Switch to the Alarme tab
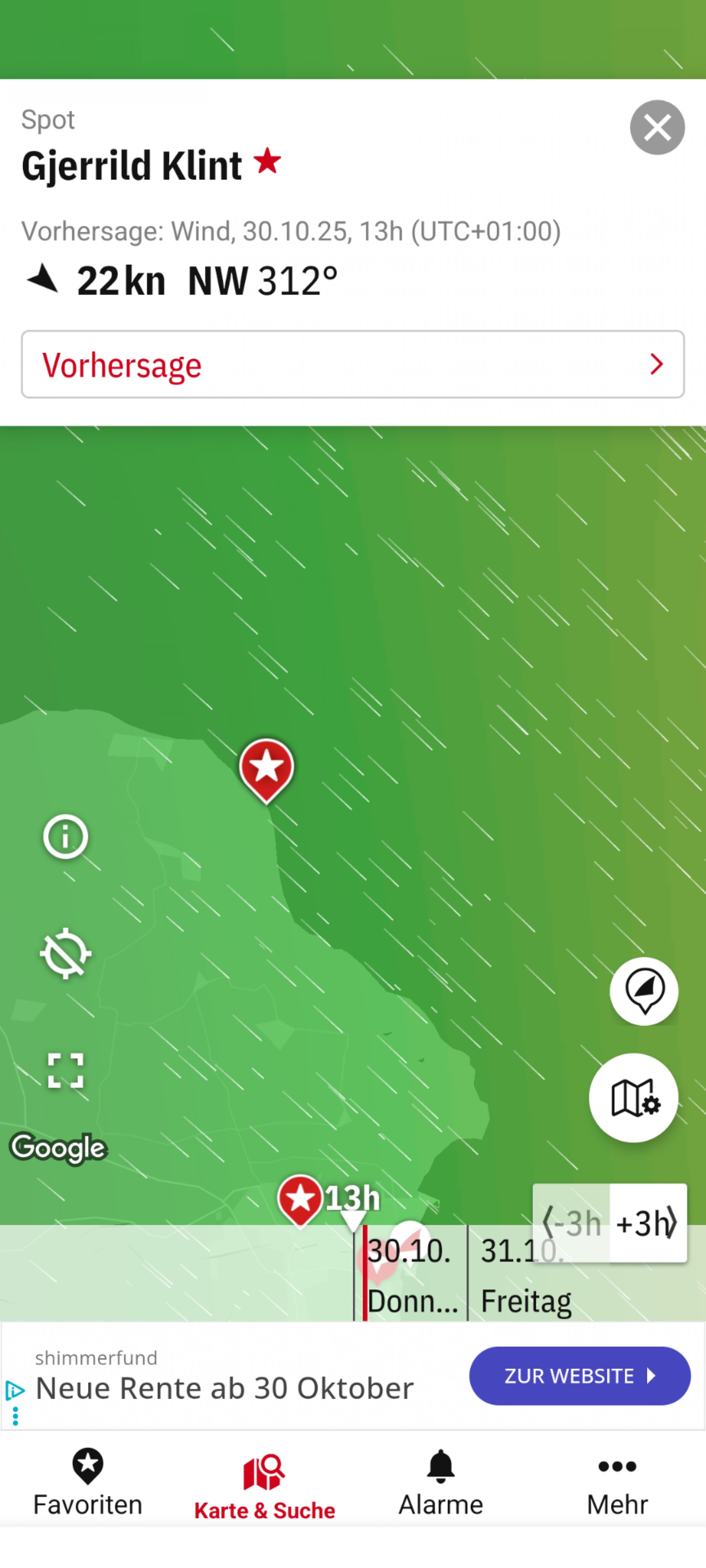This screenshot has height=1568, width=706. click(440, 1482)
